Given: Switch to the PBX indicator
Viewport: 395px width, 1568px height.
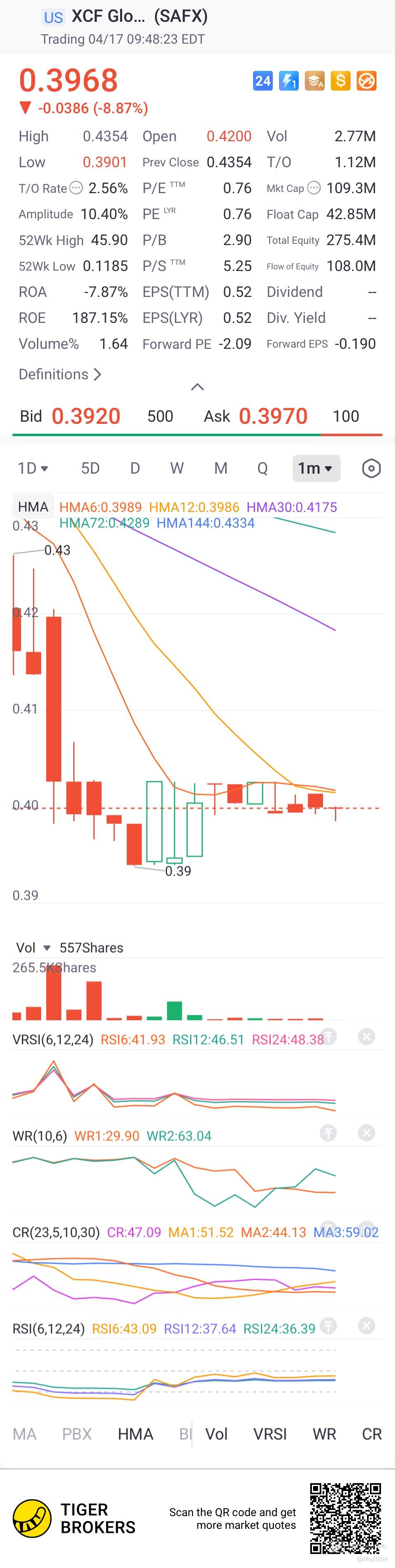Looking at the screenshot, I should (x=77, y=1434).
